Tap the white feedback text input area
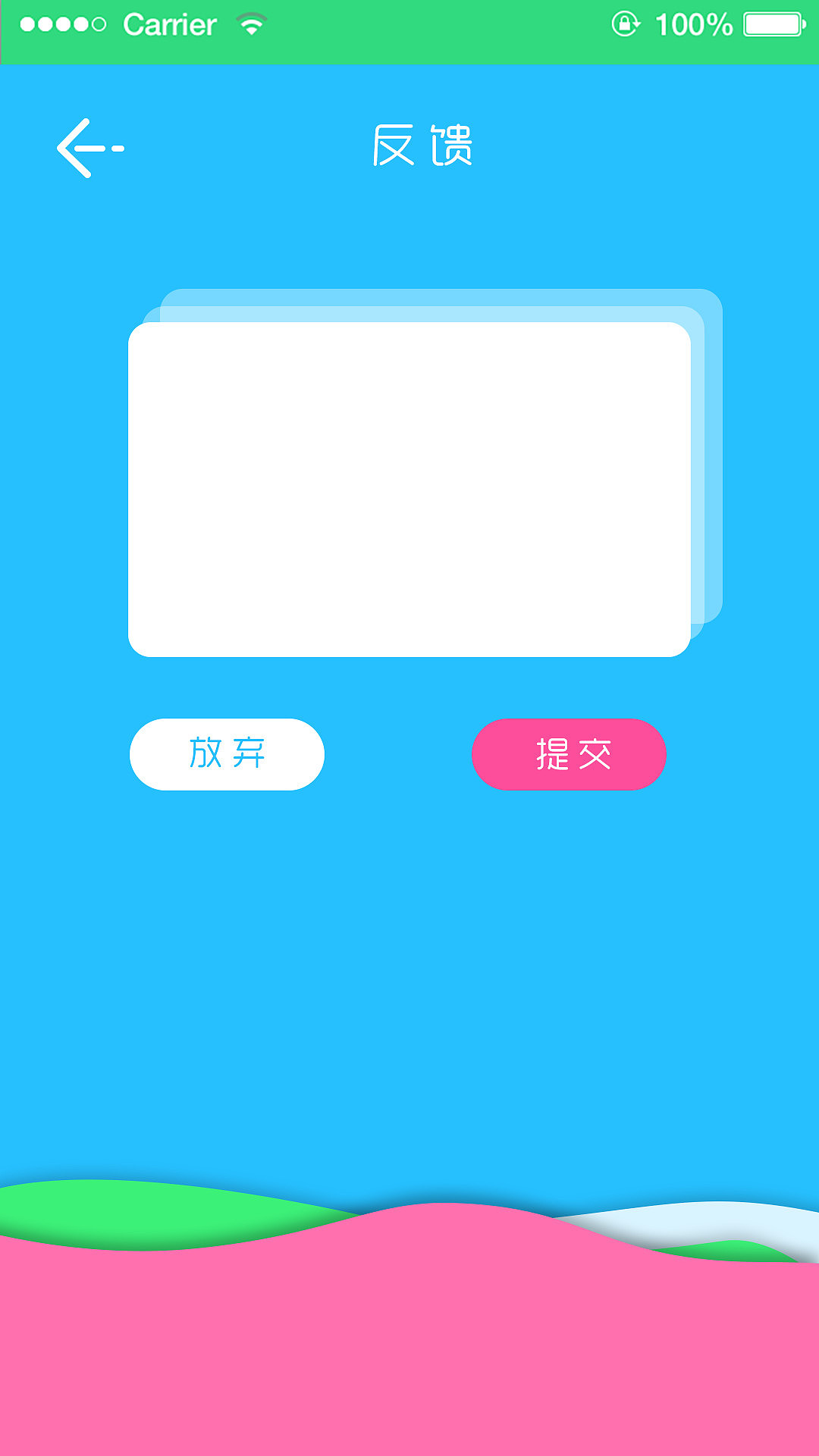Image resolution: width=819 pixels, height=1456 pixels. pyautogui.click(x=409, y=489)
